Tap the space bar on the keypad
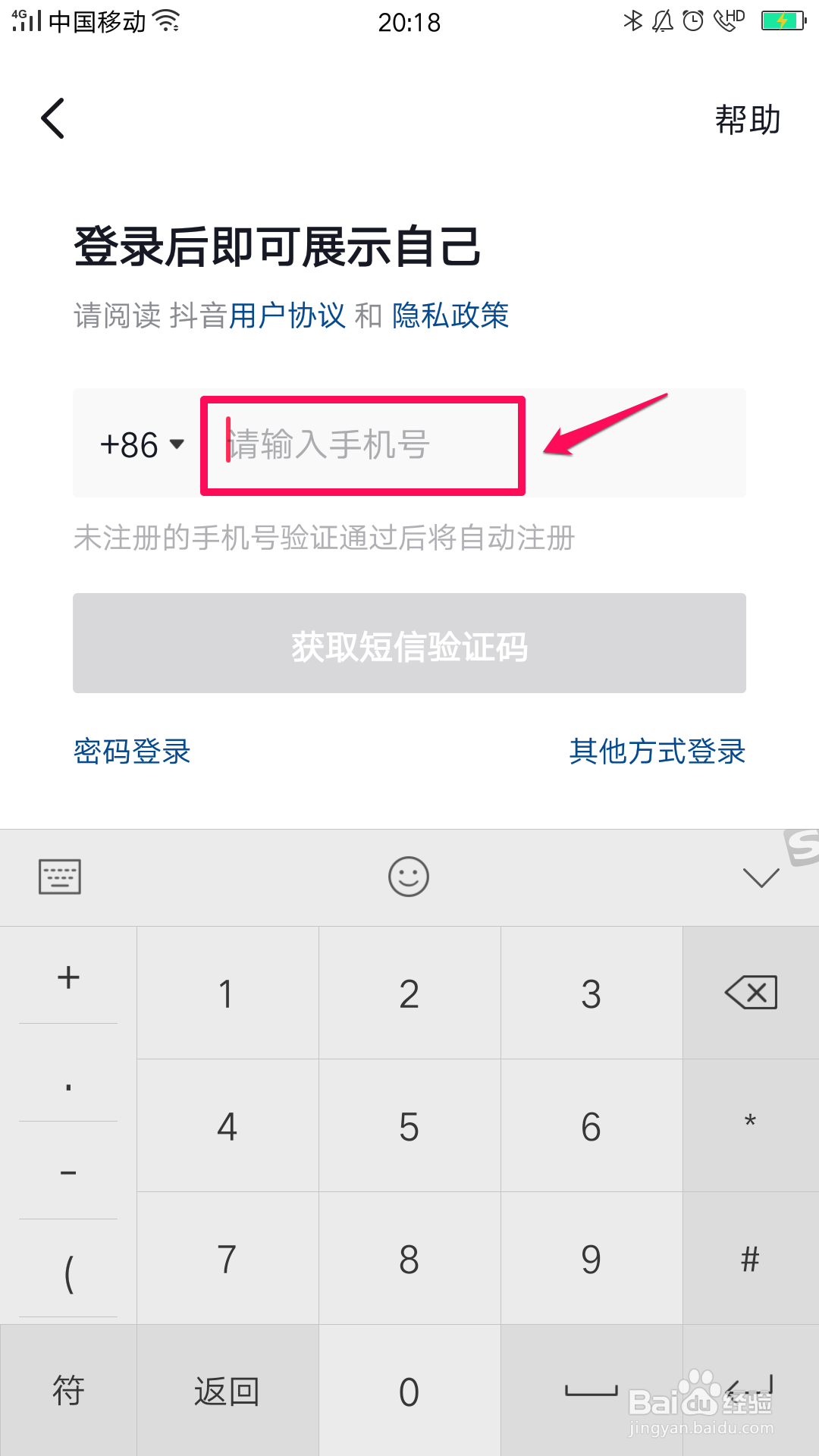819x1456 pixels. (x=591, y=1392)
